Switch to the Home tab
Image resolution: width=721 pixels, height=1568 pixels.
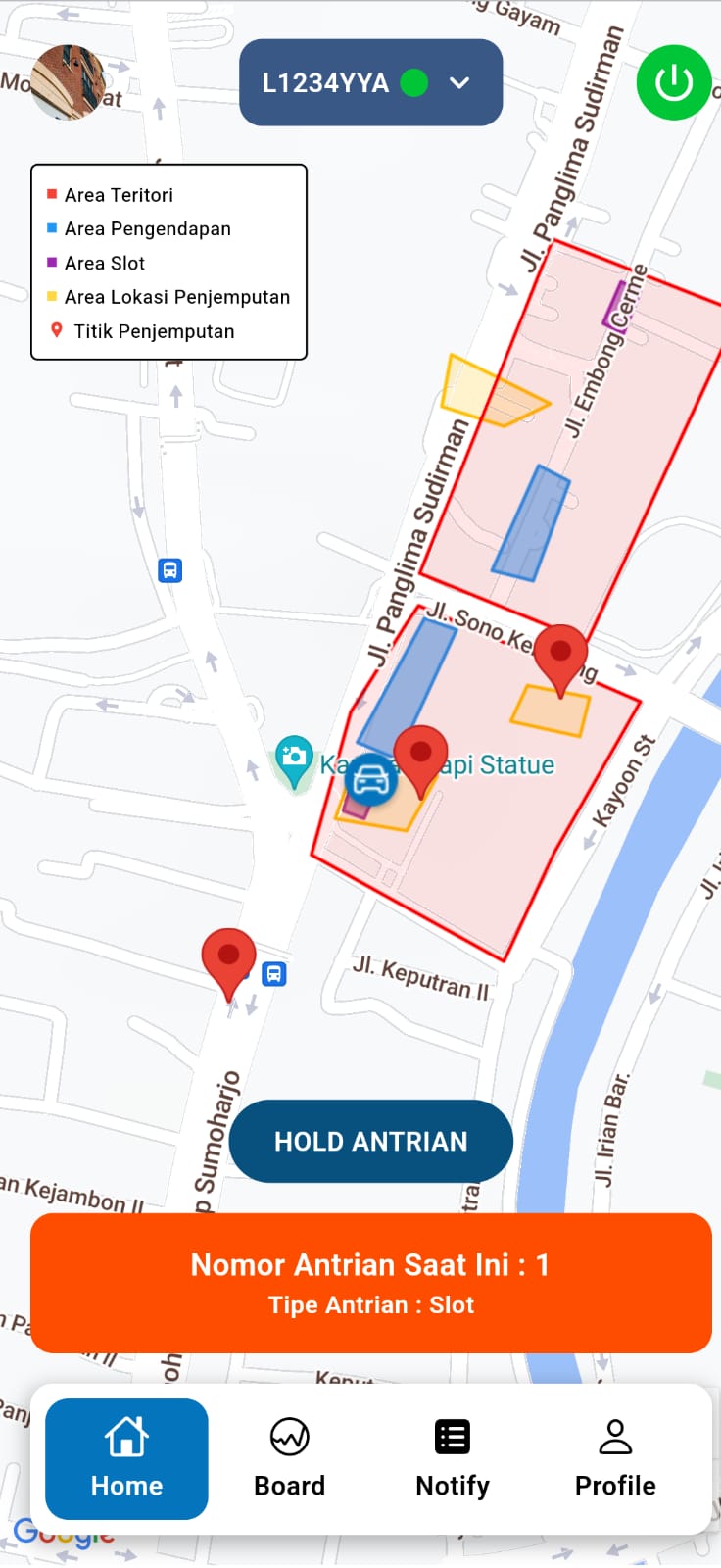tap(126, 1458)
